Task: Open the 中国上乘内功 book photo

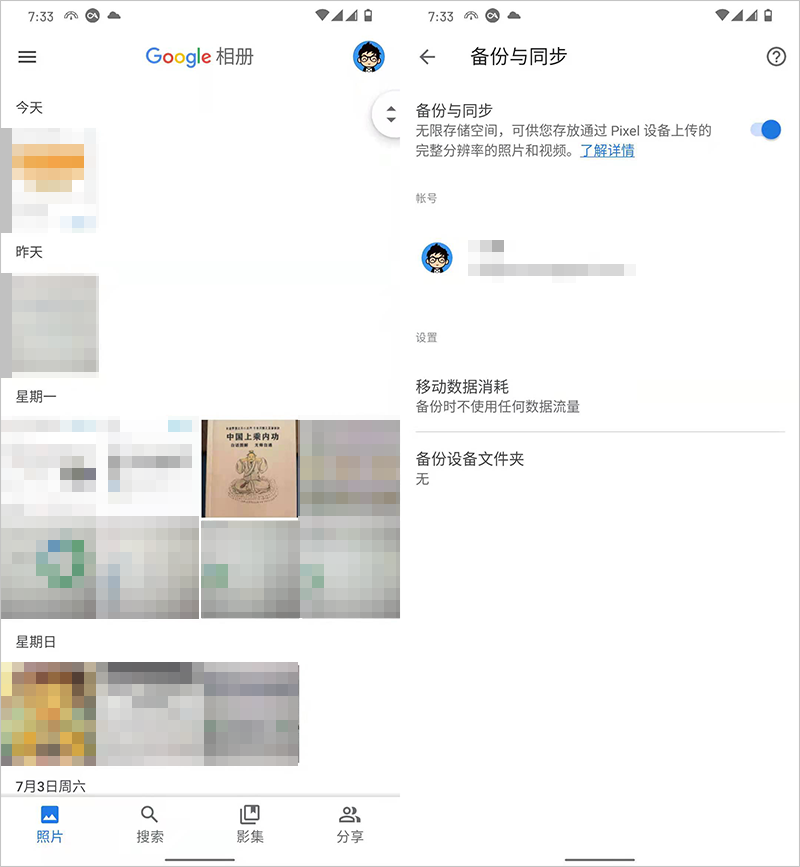Action: 250,468
